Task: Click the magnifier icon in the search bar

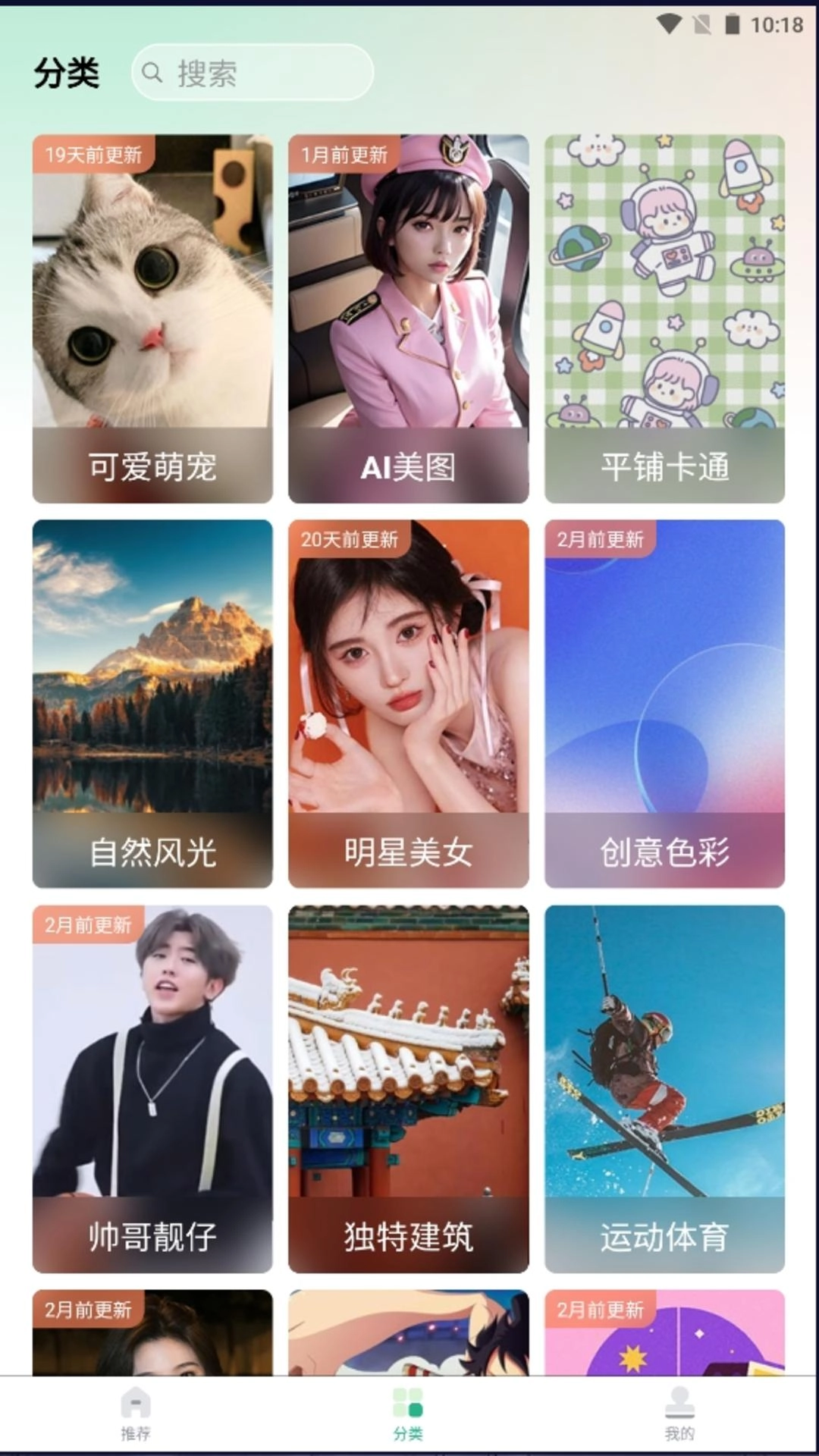Action: 155,72
